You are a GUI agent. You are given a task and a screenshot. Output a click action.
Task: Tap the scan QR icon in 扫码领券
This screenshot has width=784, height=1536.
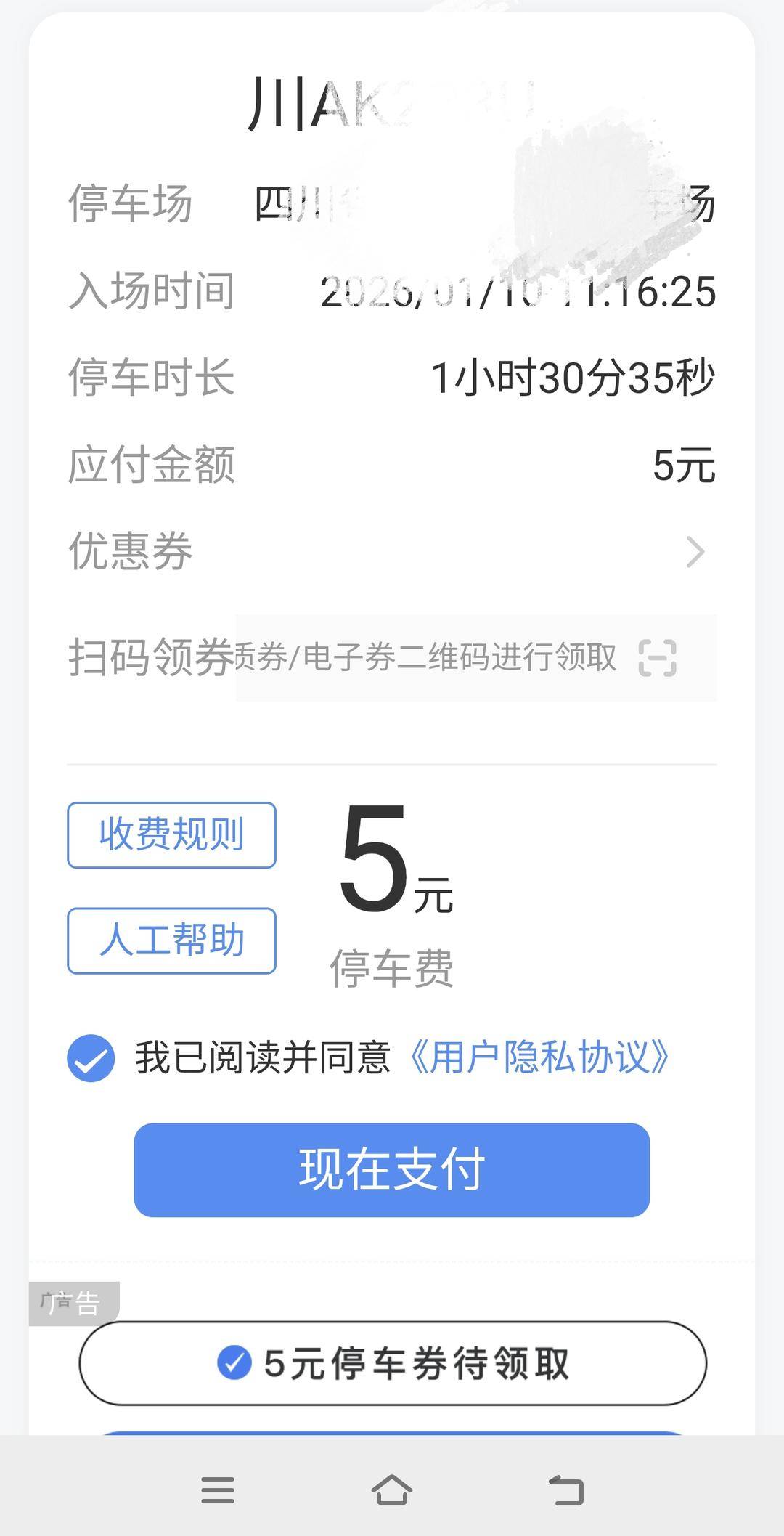[657, 658]
